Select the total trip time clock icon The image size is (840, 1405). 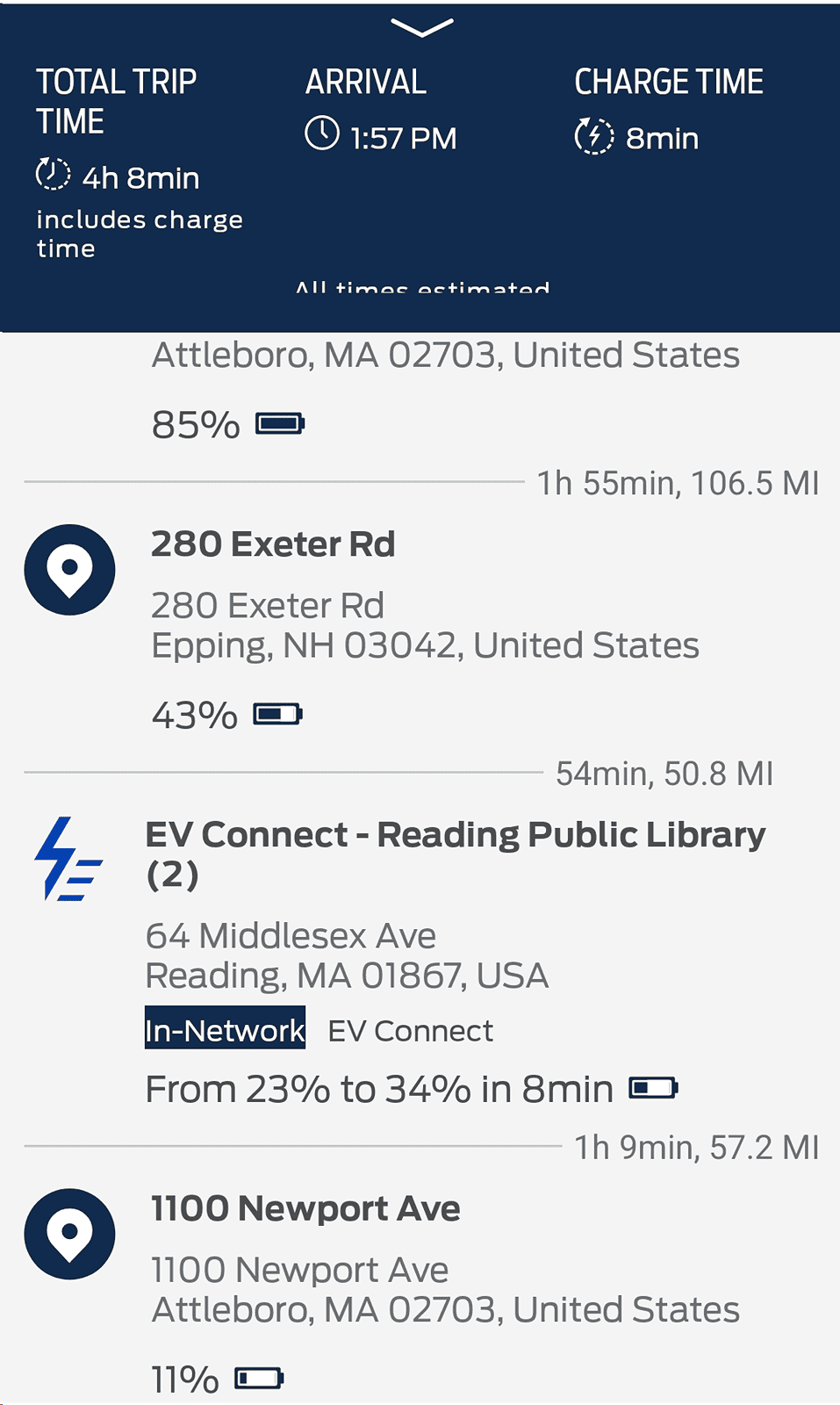coord(54,176)
